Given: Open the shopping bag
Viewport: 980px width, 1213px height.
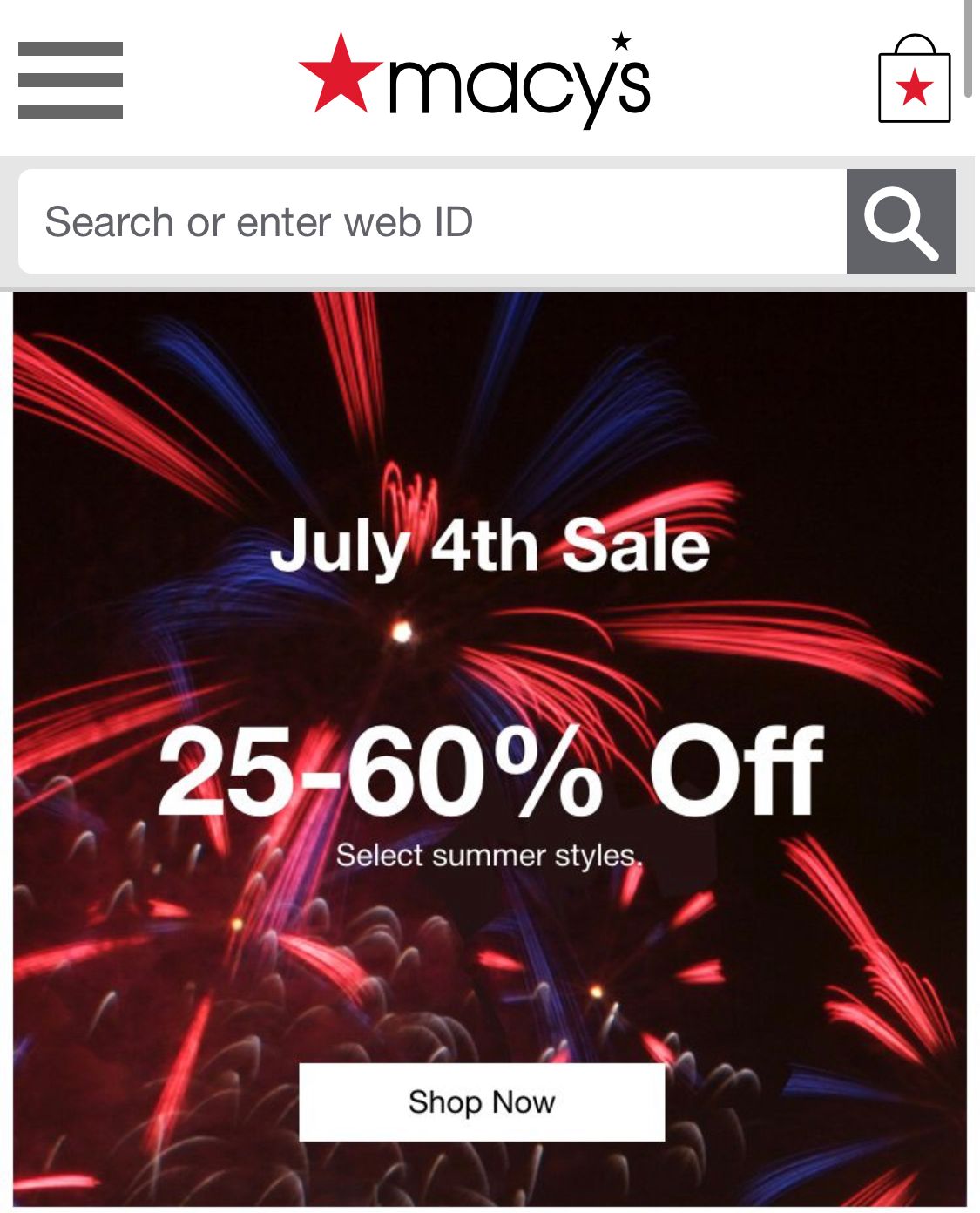Looking at the screenshot, I should 914,80.
